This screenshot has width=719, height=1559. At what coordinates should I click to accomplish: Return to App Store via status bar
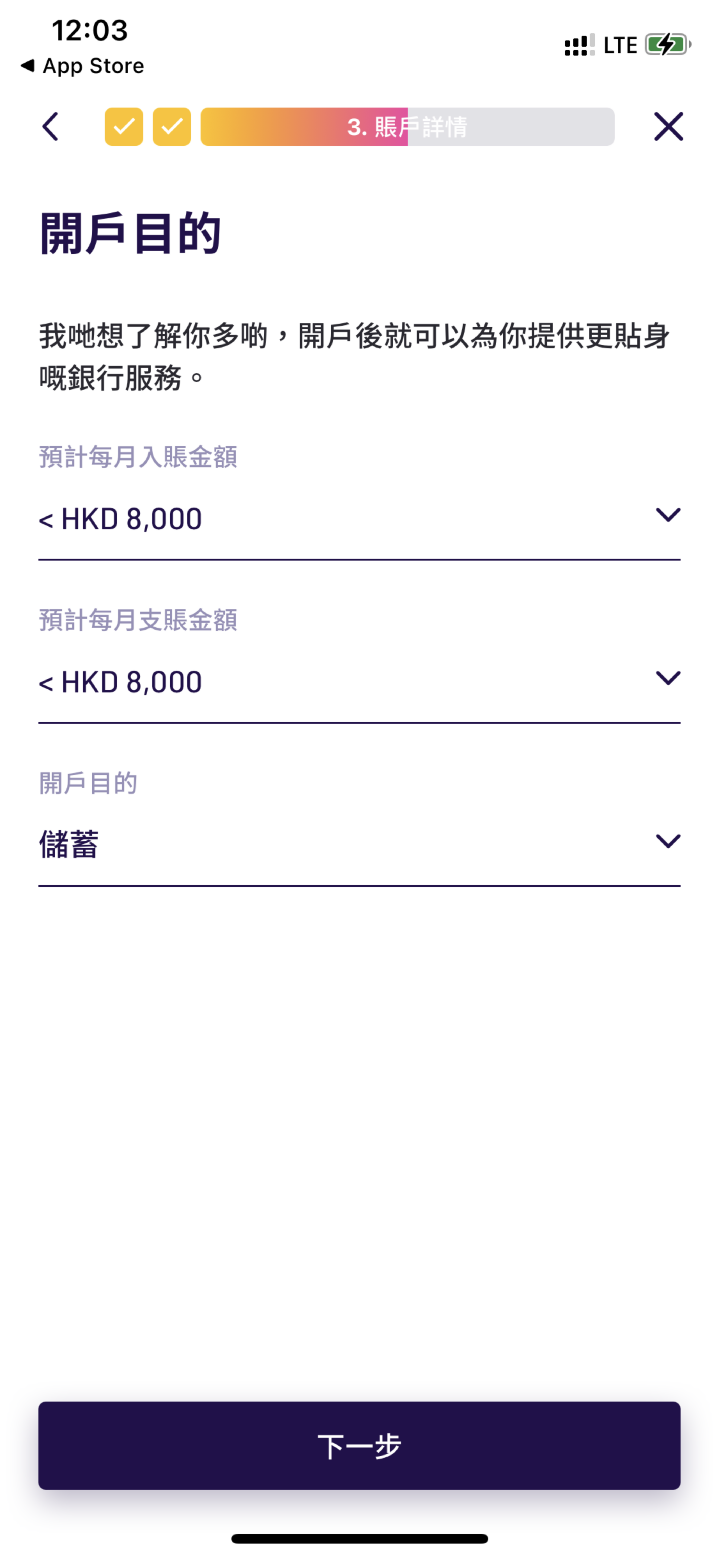tap(82, 66)
